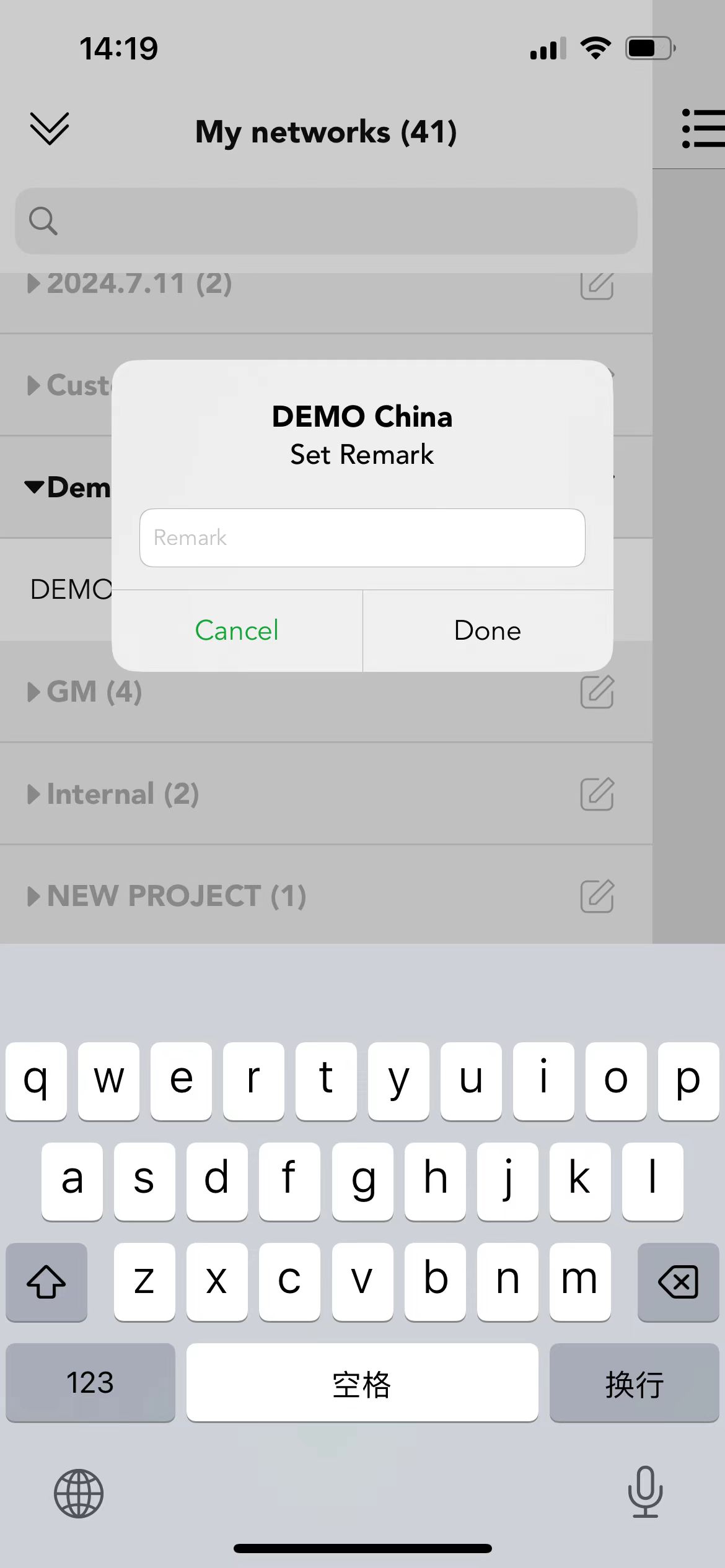The height and width of the screenshot is (1568, 725).
Task: Tap the globe key to change language
Action: [79, 1493]
